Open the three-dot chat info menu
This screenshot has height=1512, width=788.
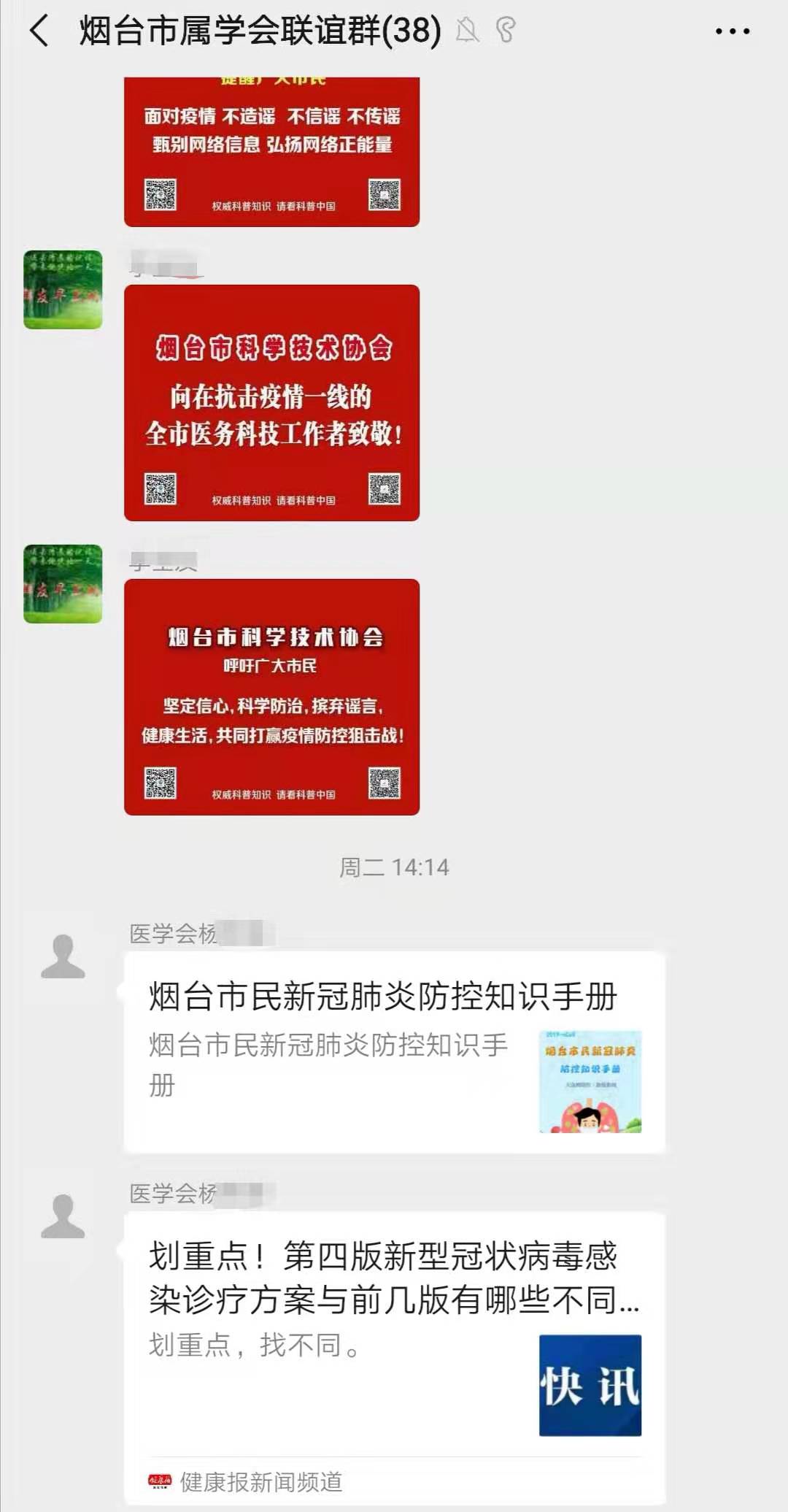click(x=733, y=31)
